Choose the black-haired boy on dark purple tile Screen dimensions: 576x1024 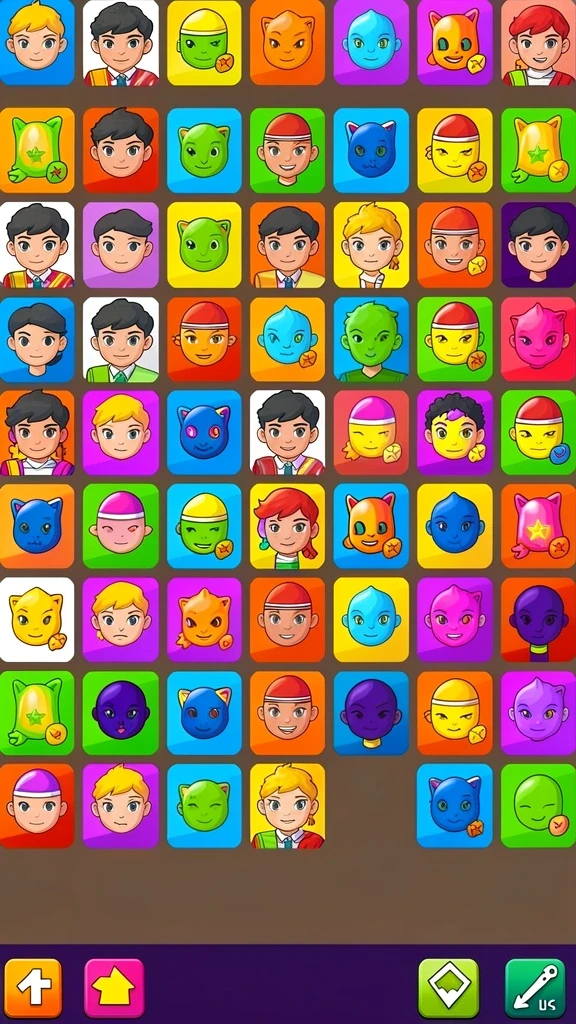click(539, 245)
